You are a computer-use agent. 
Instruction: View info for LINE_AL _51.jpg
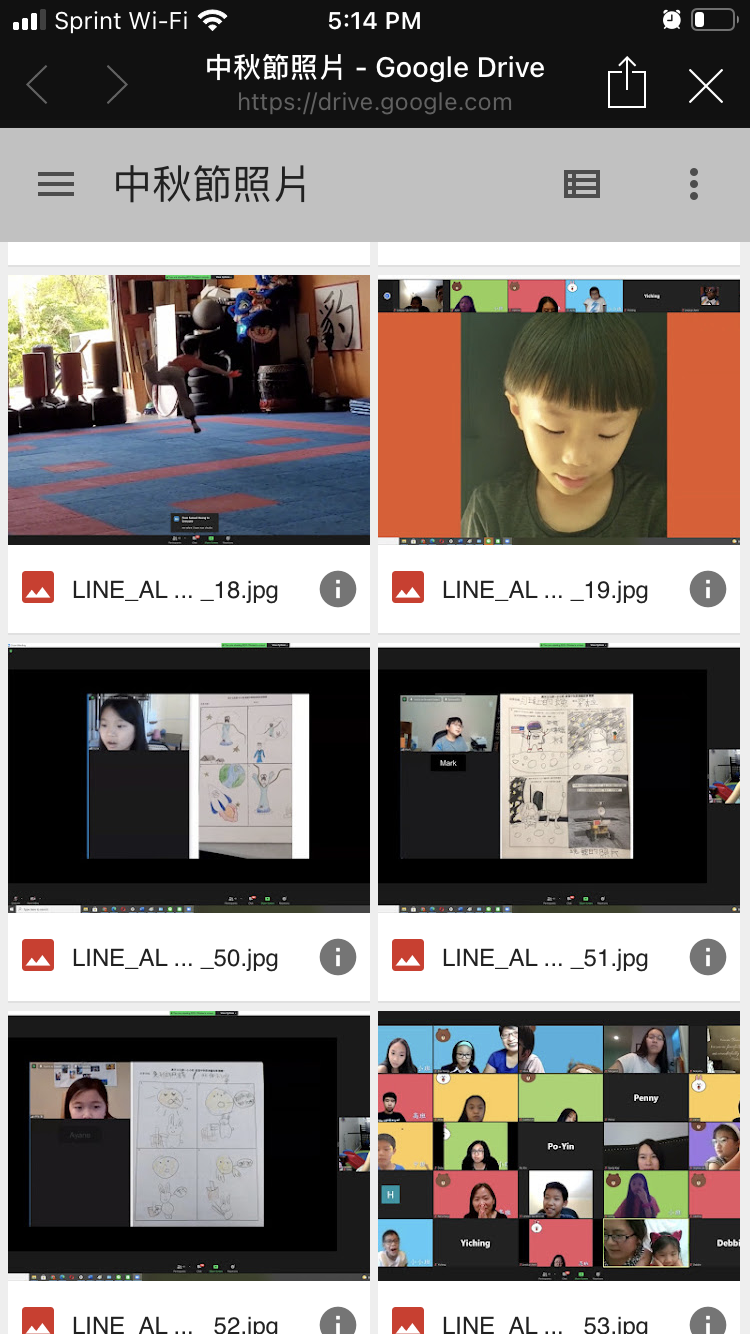pyautogui.click(x=708, y=957)
